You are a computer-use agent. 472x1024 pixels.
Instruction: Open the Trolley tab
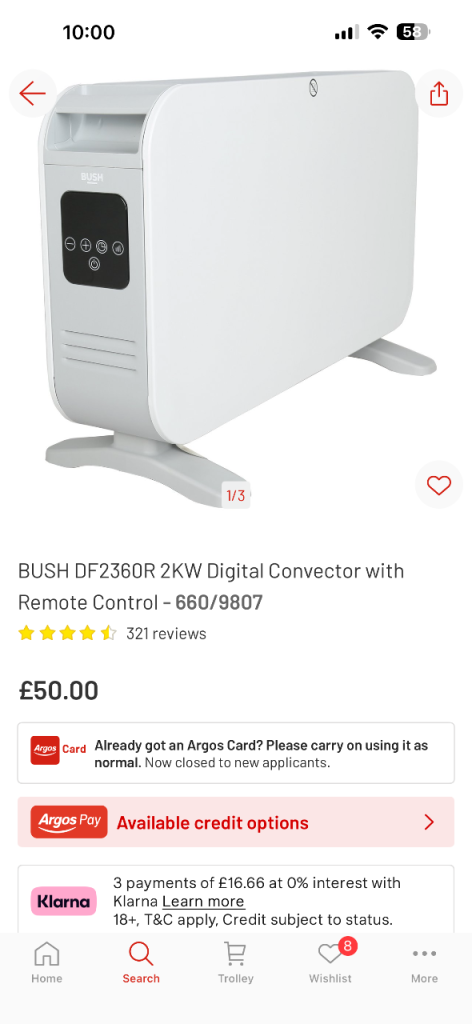(236, 963)
